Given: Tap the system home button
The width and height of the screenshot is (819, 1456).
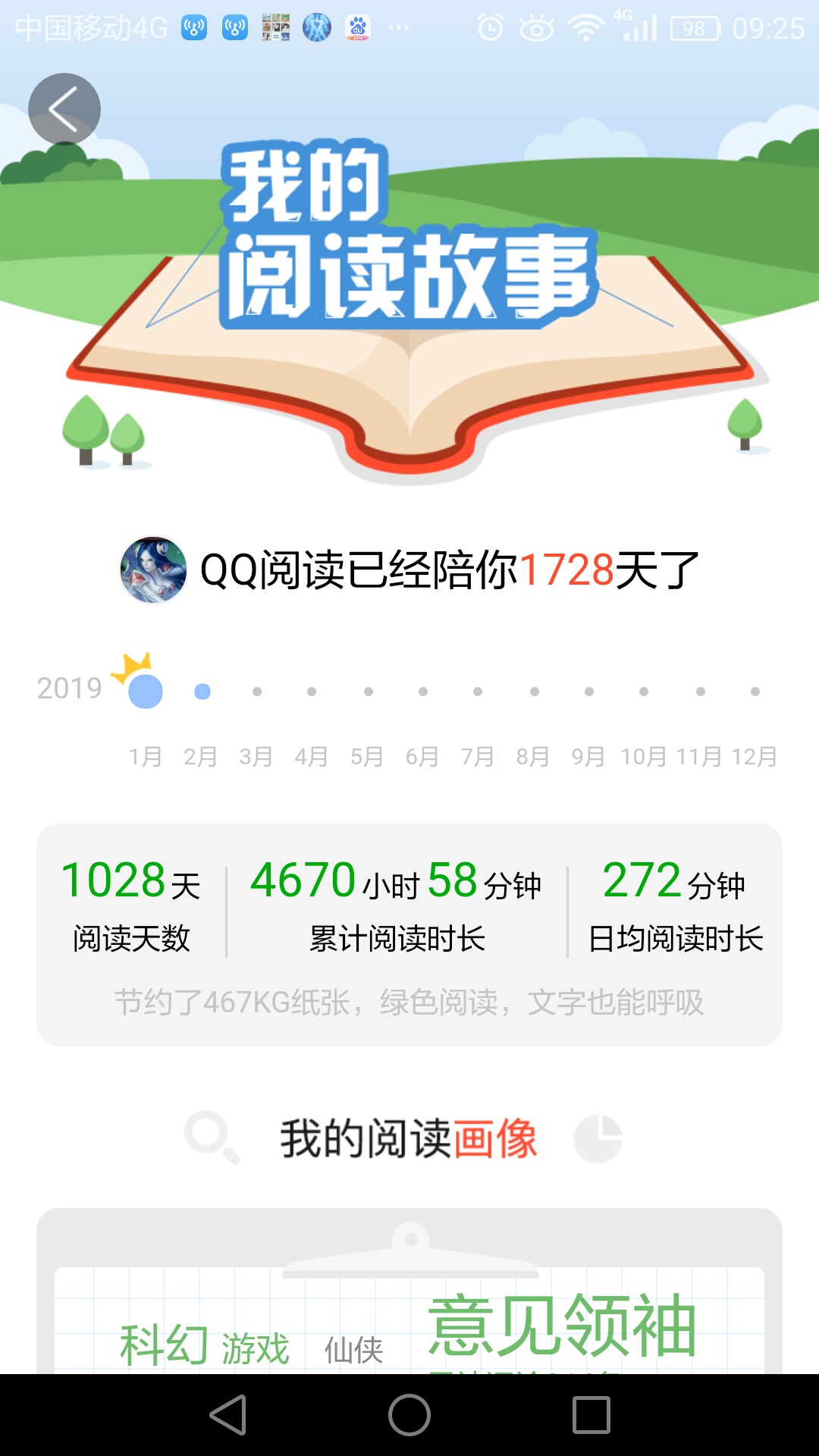Looking at the screenshot, I should tap(409, 1415).
